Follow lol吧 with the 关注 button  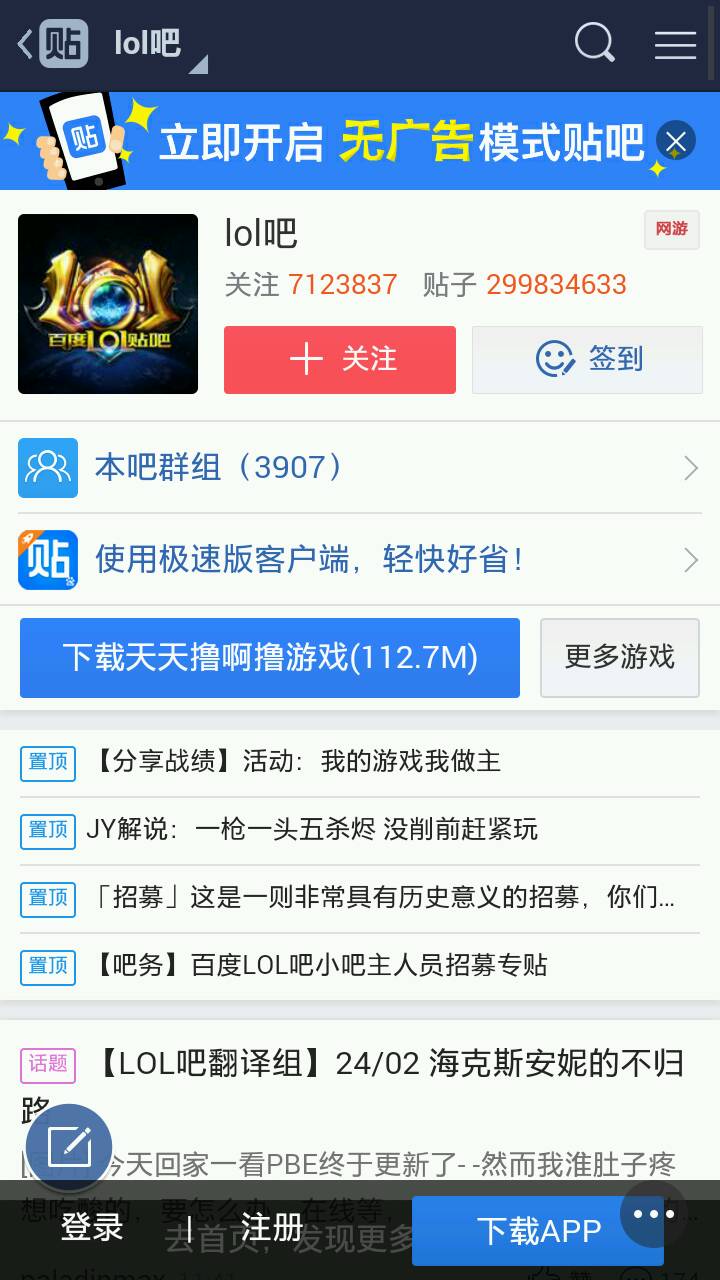[x=340, y=359]
